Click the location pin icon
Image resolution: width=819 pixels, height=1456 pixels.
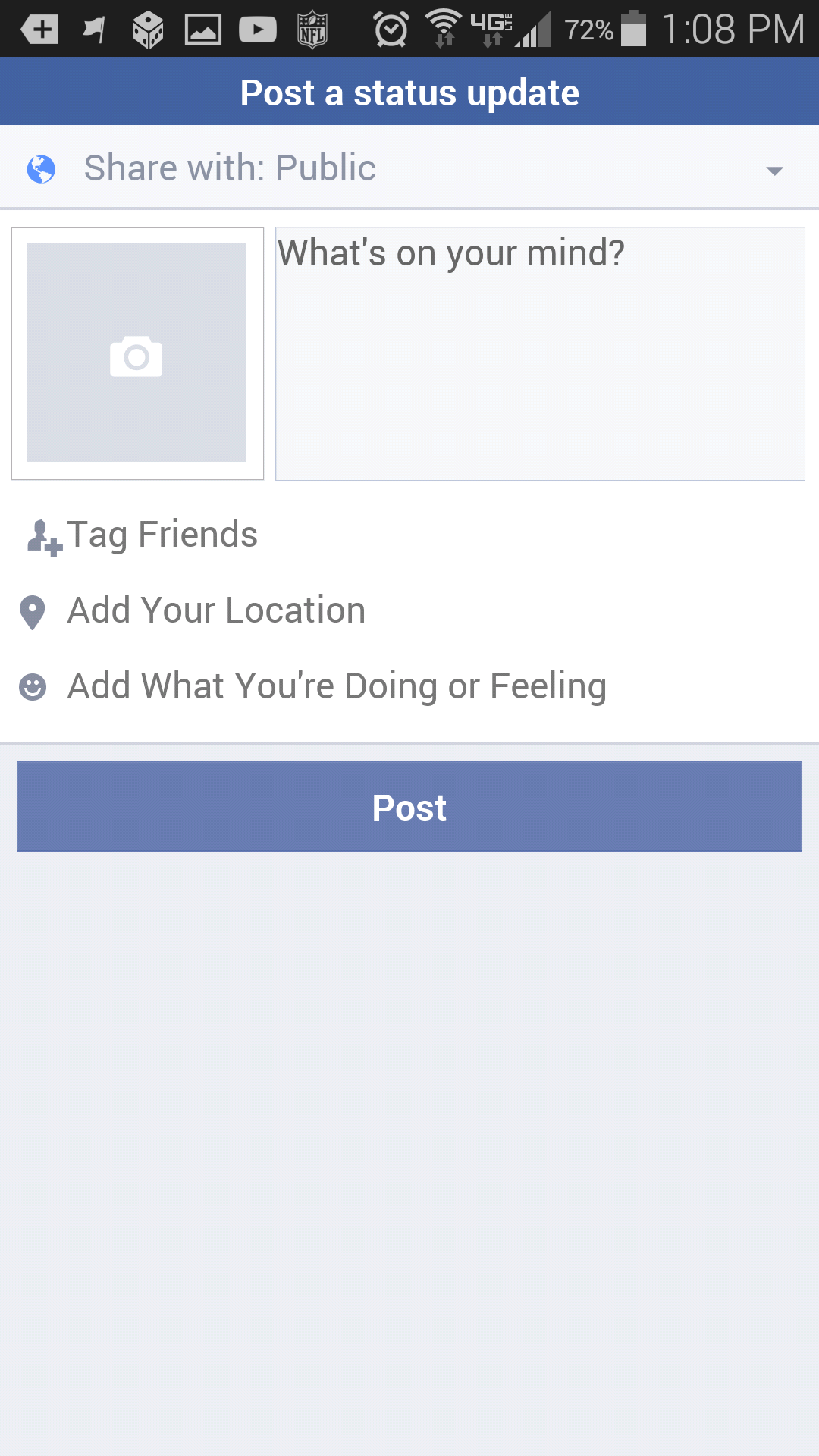coord(33,610)
